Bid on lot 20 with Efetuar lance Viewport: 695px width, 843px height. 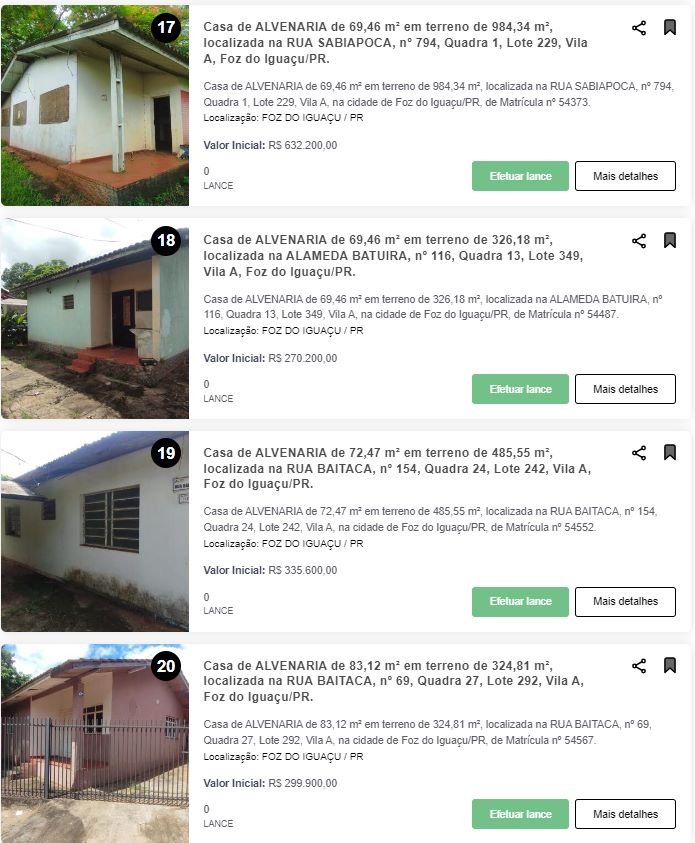pyautogui.click(x=520, y=814)
